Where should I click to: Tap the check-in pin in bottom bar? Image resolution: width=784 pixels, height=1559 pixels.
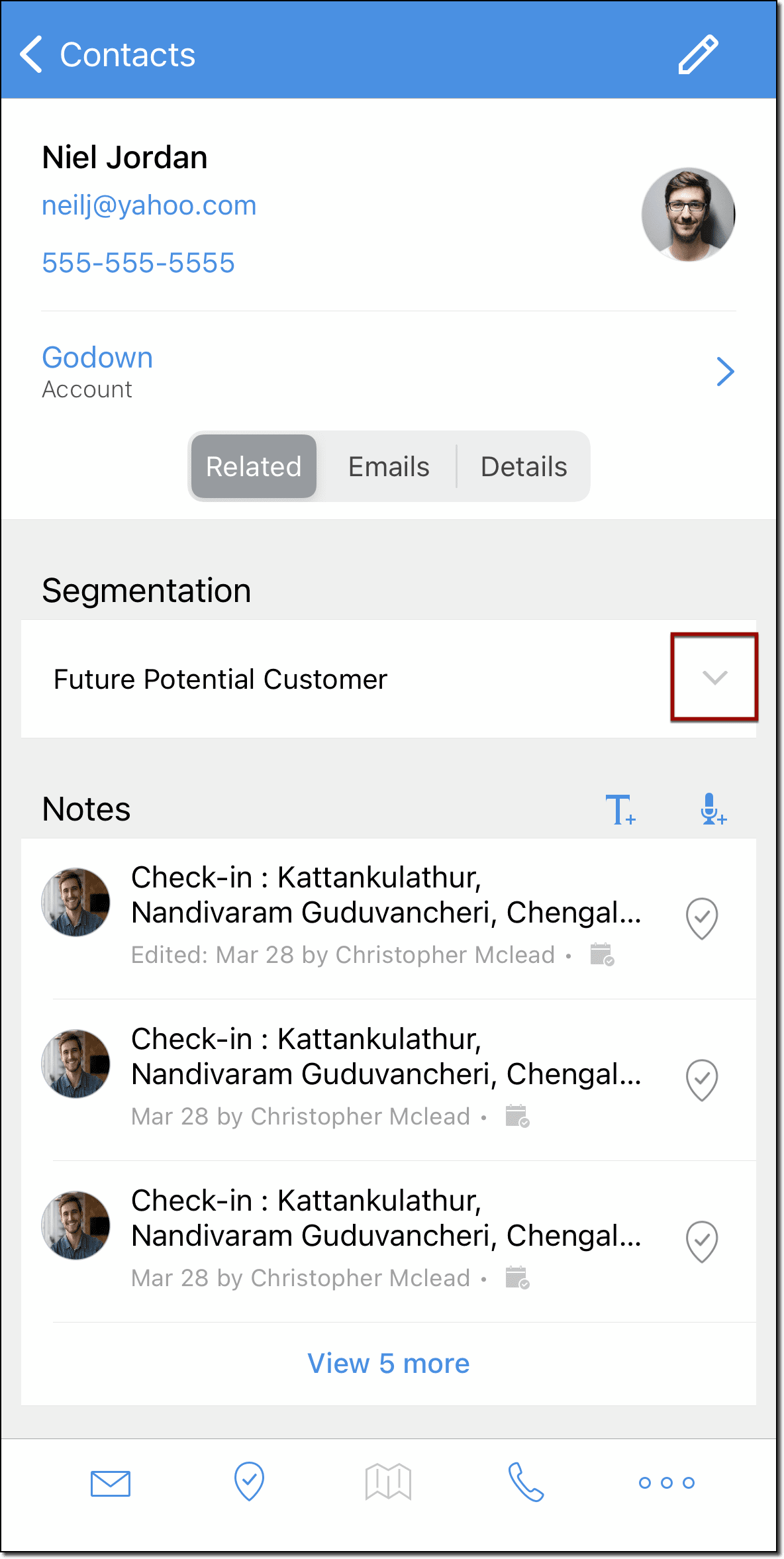[249, 1482]
